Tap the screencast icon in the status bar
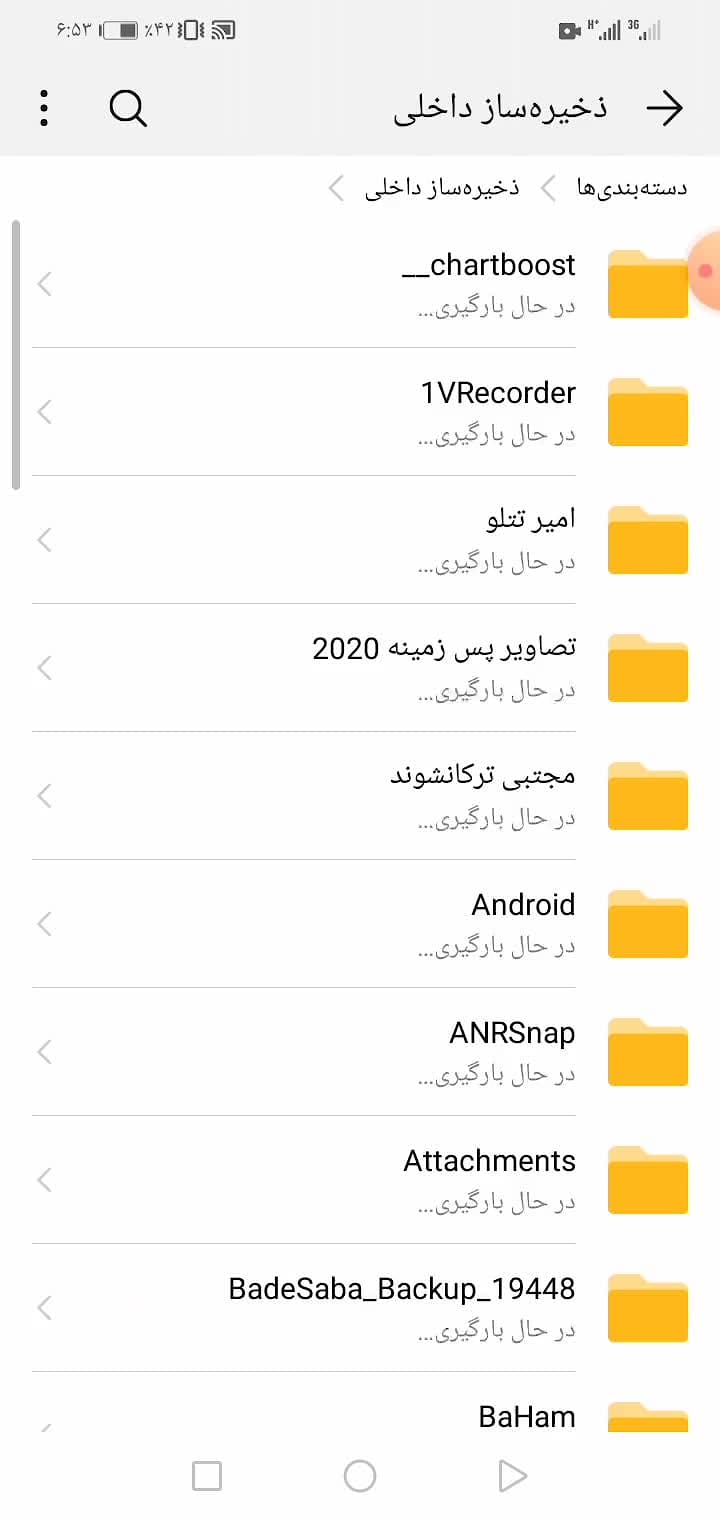The width and height of the screenshot is (720, 1520). pyautogui.click(x=220, y=30)
